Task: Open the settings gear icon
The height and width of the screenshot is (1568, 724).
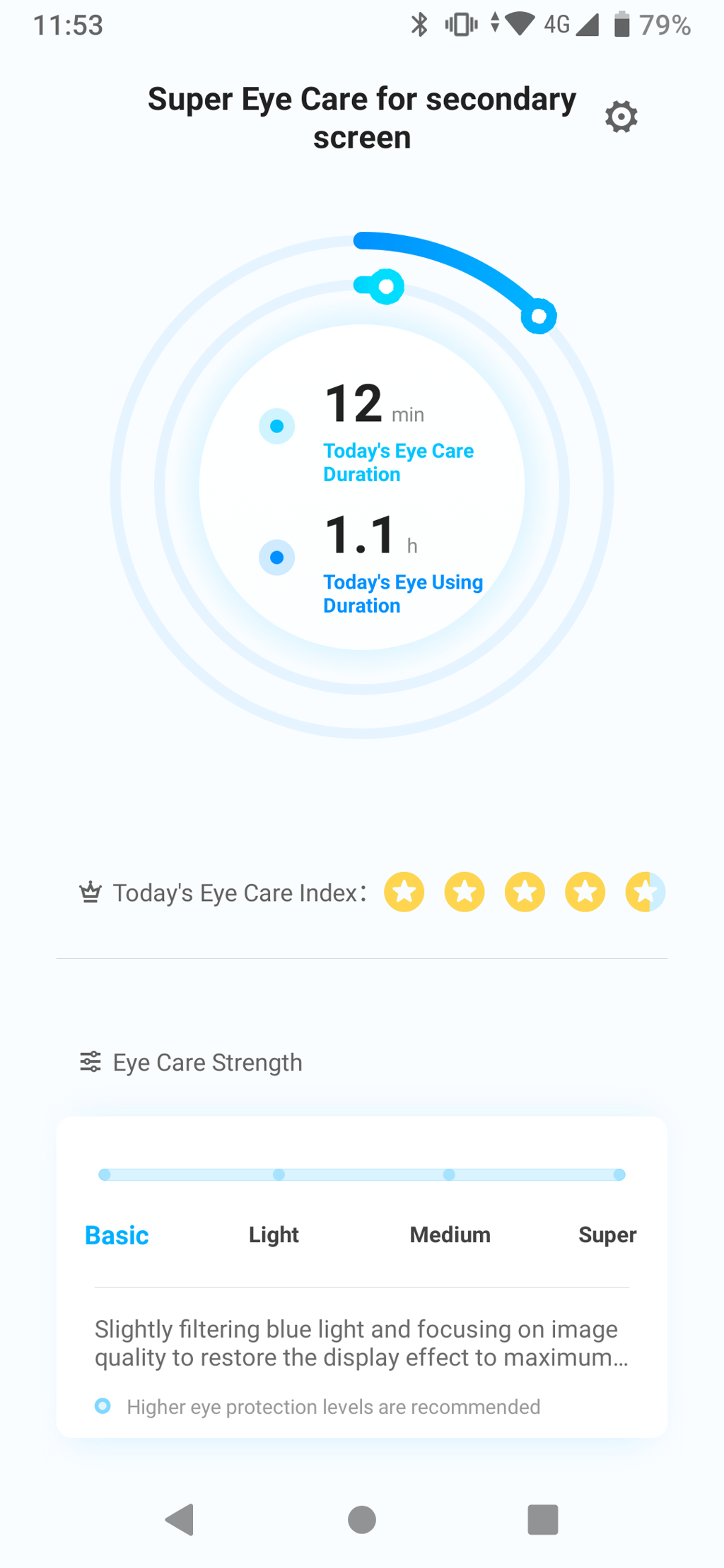Action: [621, 117]
